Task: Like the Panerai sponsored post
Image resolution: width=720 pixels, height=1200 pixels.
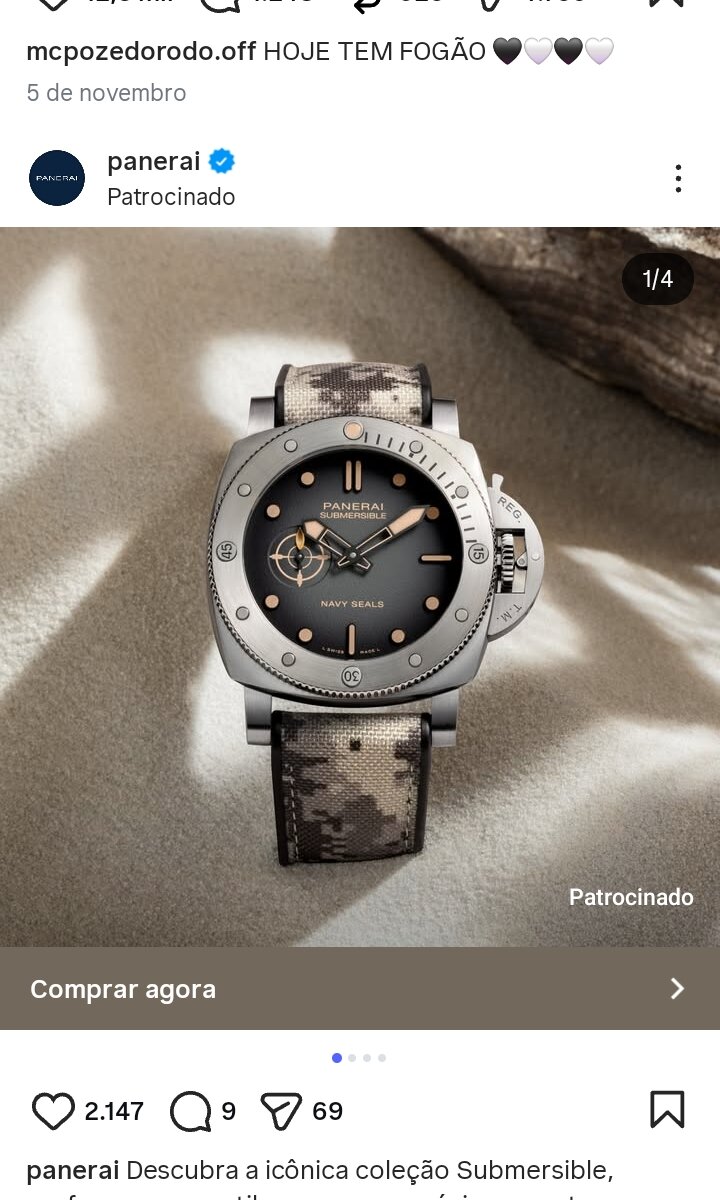Action: tap(54, 1111)
